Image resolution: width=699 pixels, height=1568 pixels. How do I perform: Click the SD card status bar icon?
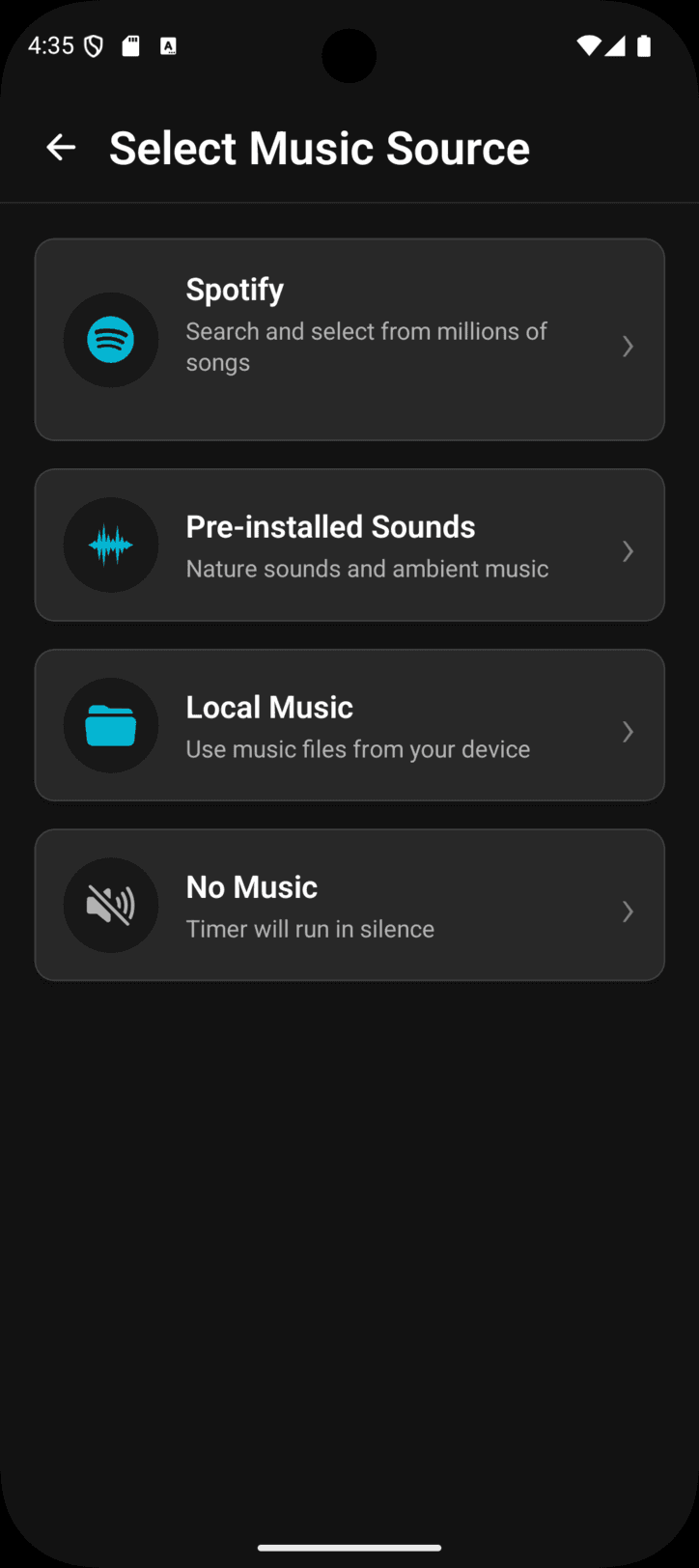pos(129,44)
